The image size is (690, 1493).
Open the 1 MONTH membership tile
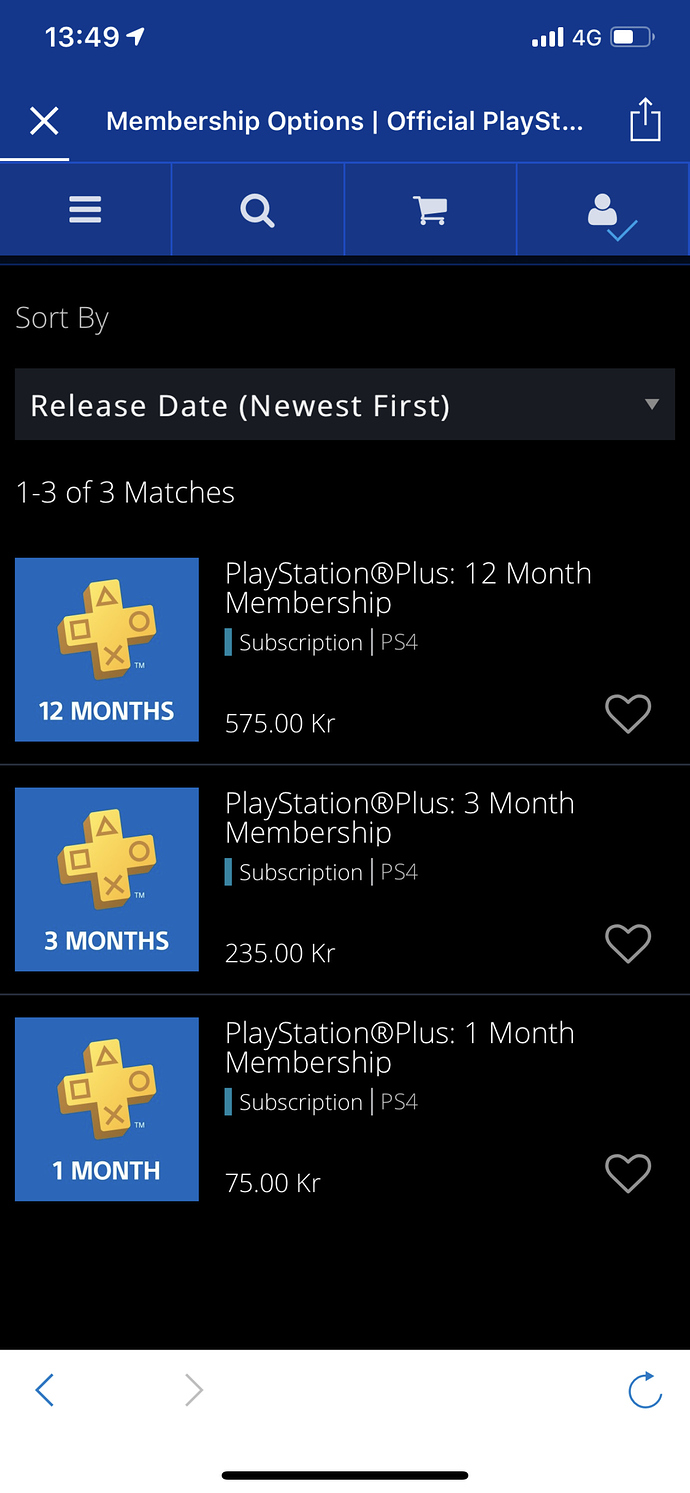107,1109
